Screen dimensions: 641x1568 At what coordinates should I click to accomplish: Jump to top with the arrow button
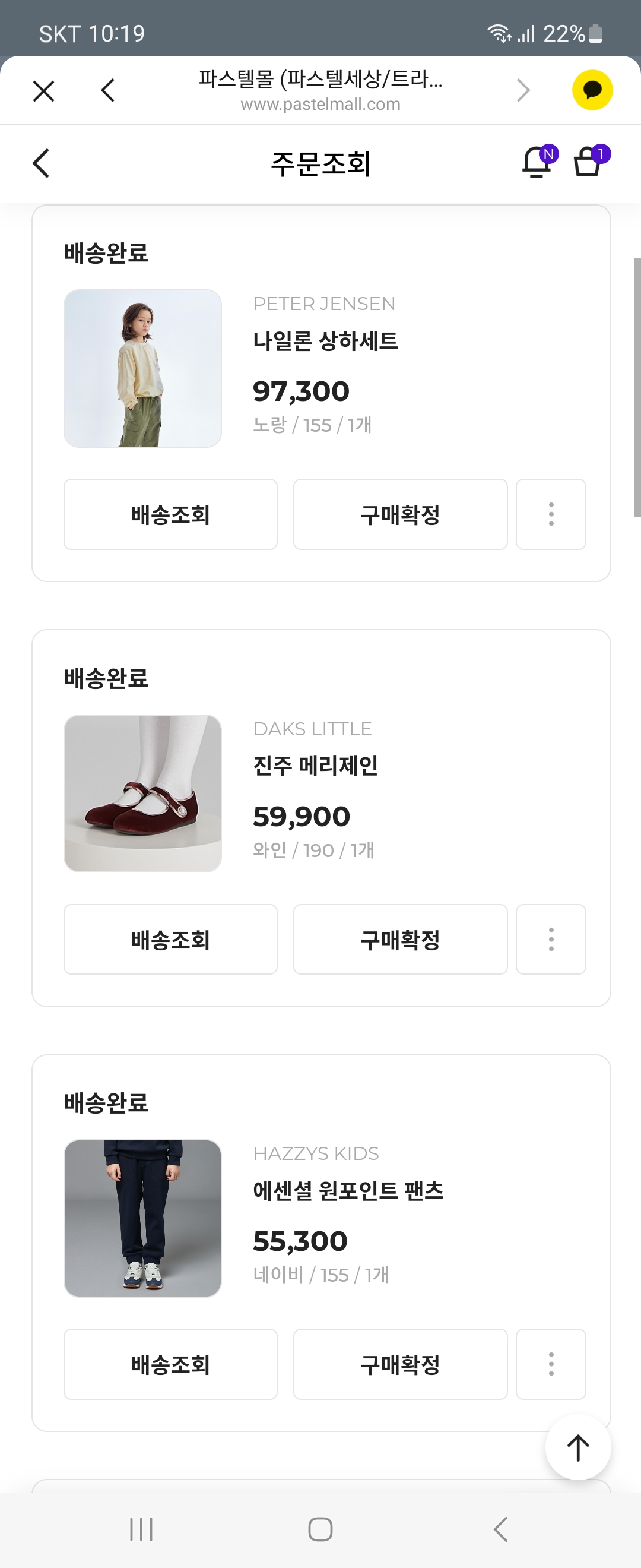point(577,1447)
